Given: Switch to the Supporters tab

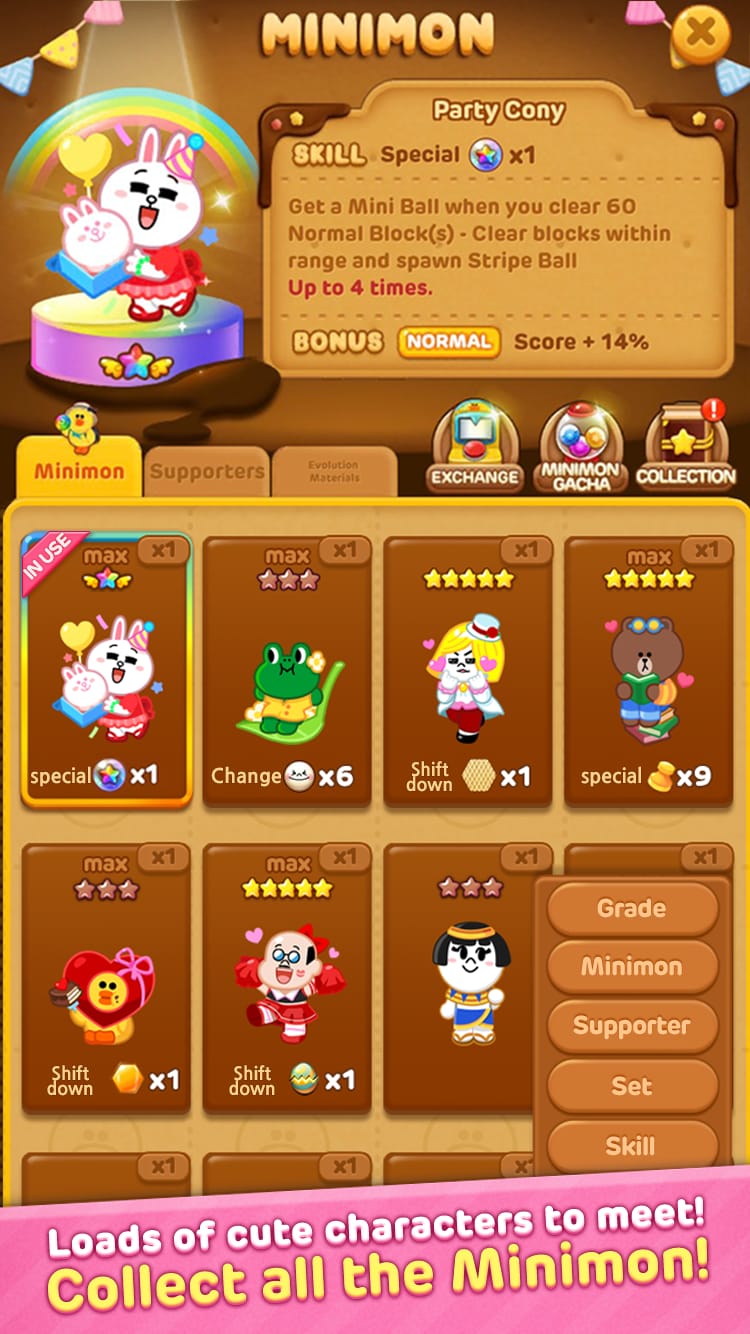Looking at the screenshot, I should [206, 470].
